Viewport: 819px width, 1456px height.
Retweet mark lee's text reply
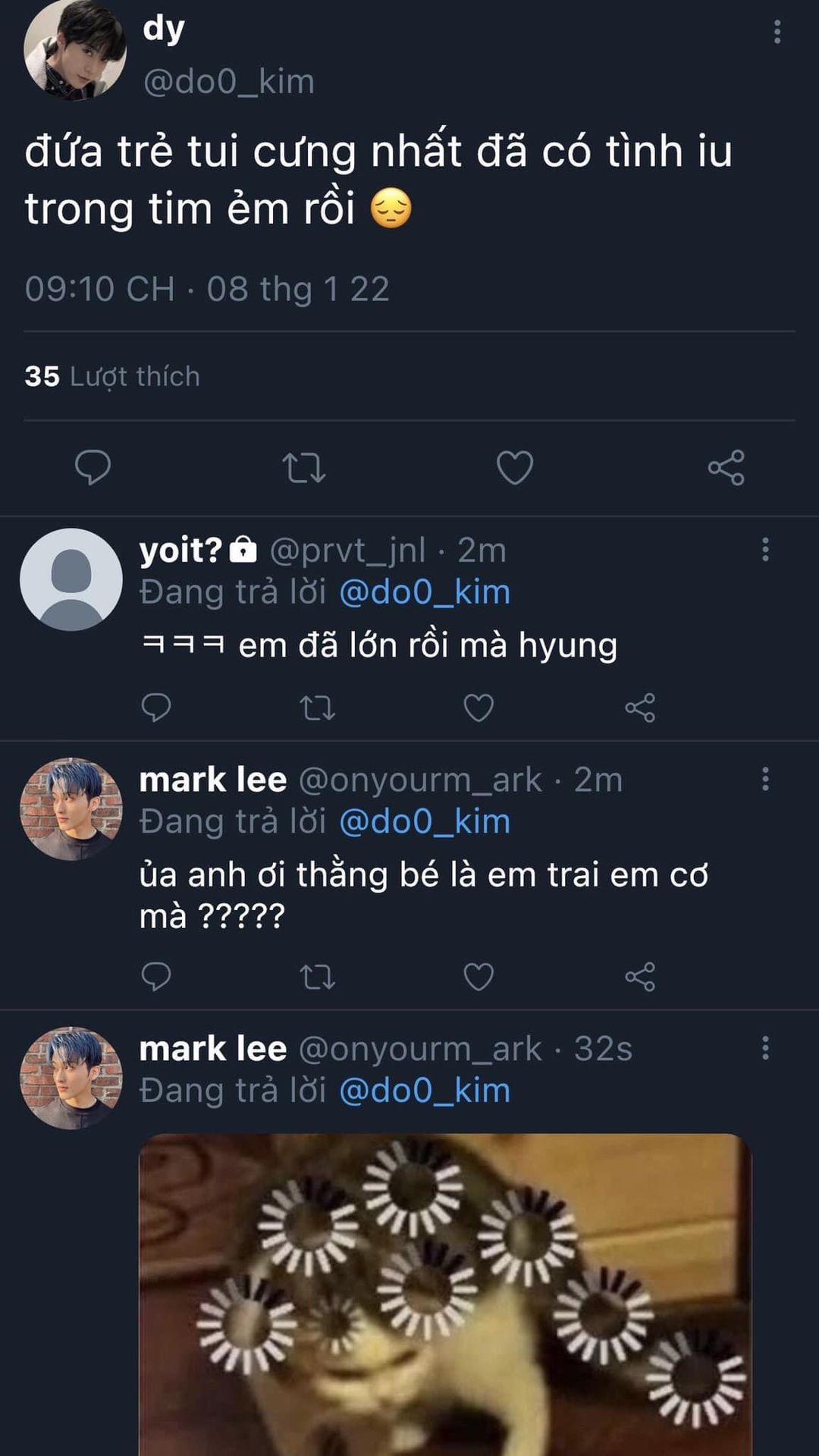coord(317,977)
